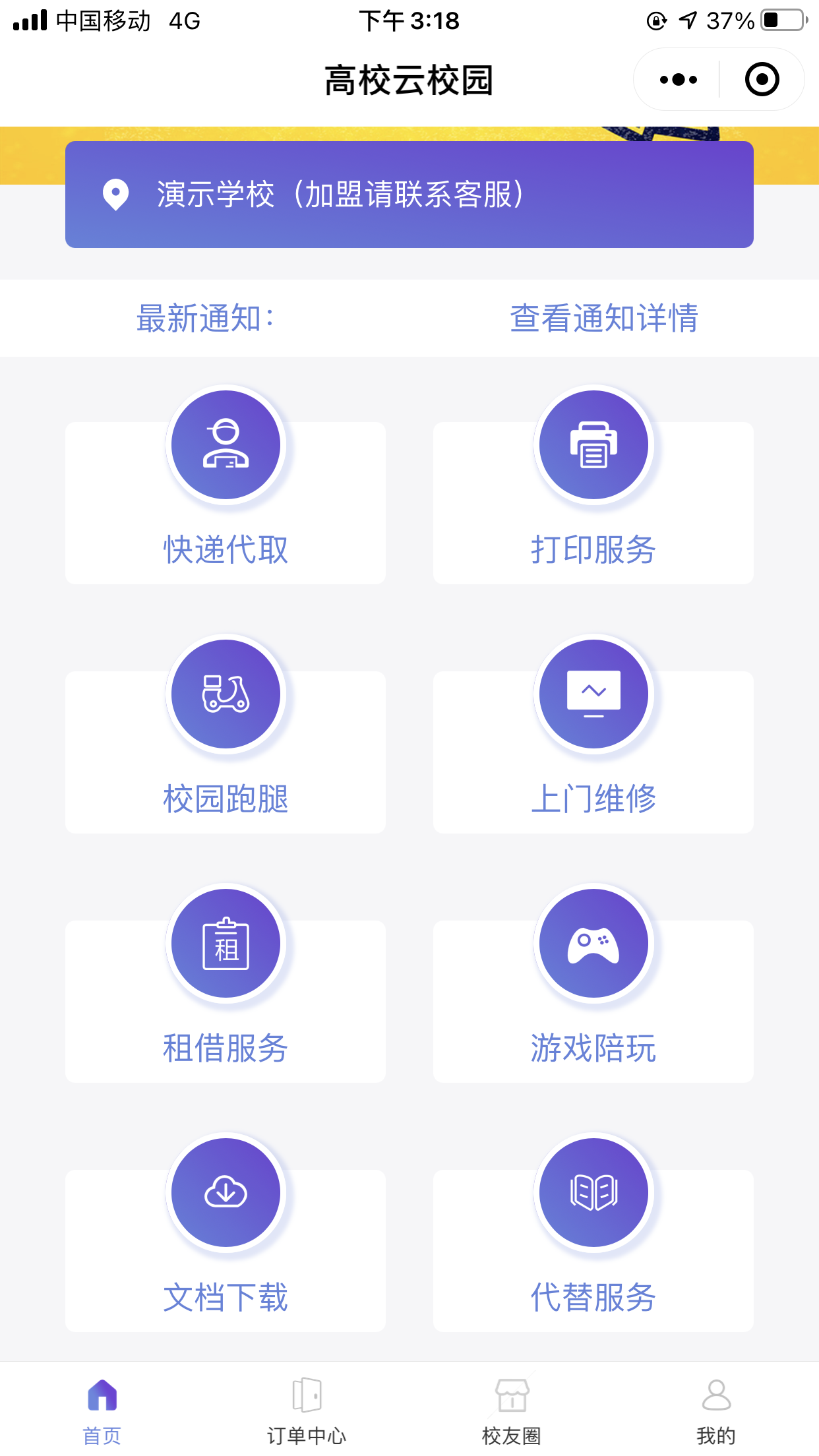Open 文档下载 document download
The image size is (819, 1456).
tap(226, 1236)
